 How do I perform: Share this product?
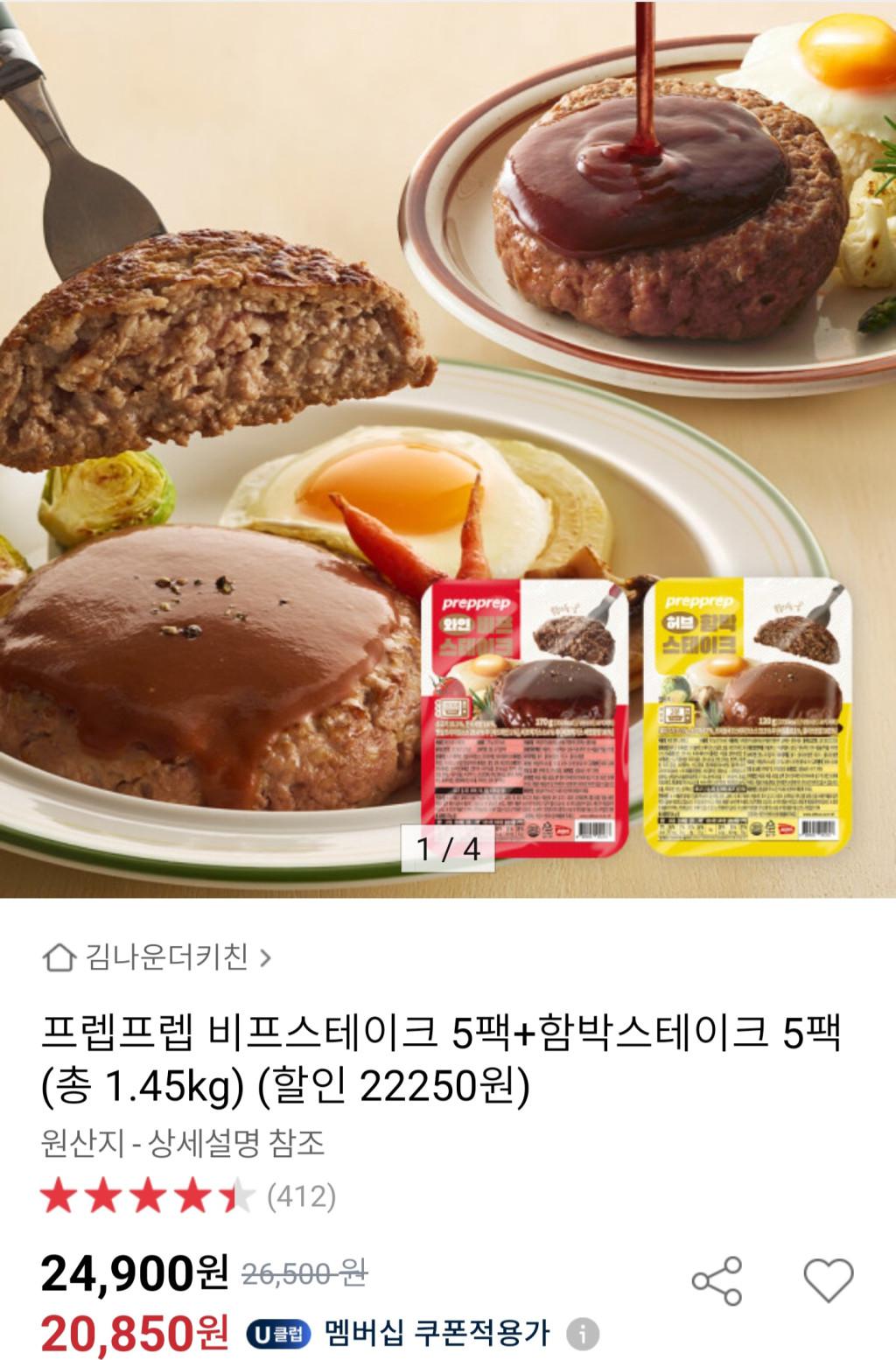717,1281
